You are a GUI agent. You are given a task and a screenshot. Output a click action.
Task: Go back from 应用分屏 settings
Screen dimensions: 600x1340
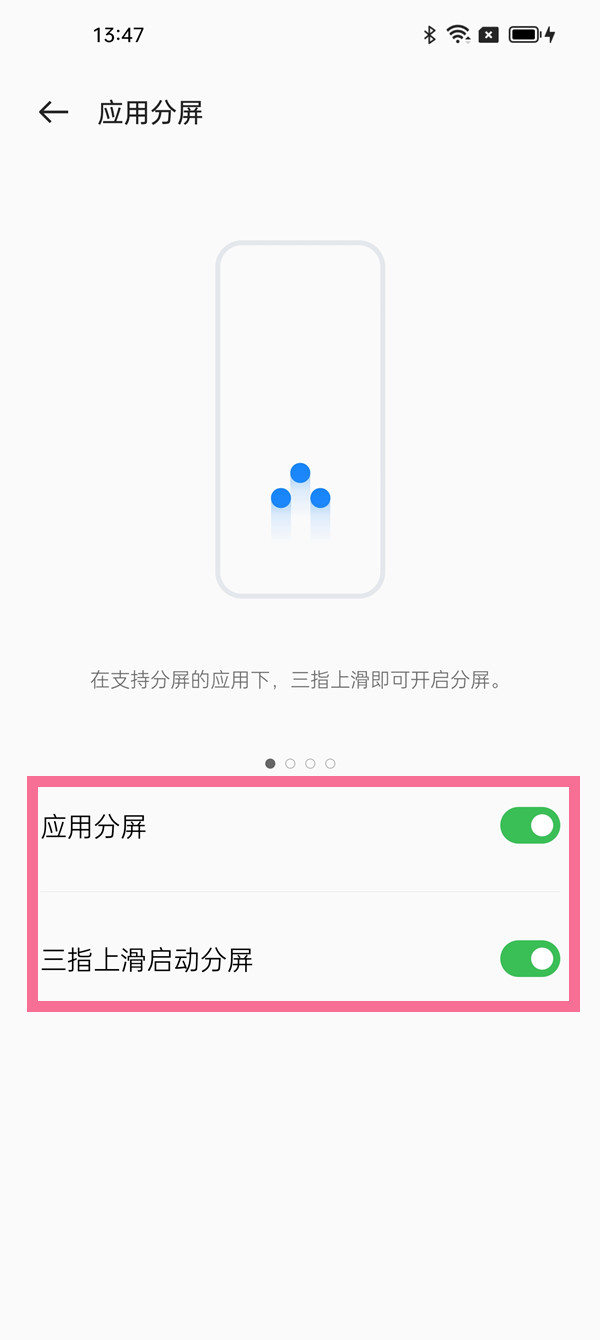coord(53,113)
